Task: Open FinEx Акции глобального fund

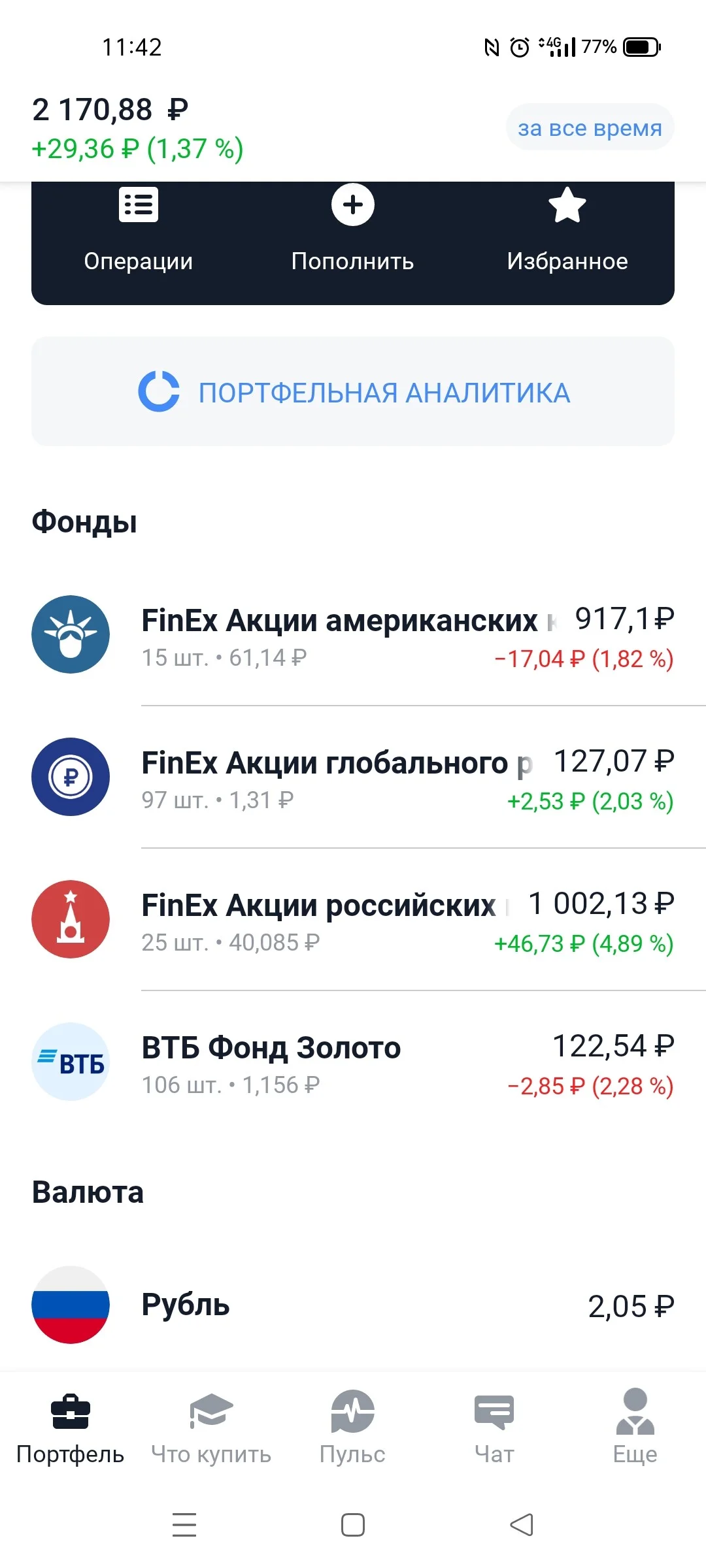Action: [353, 777]
